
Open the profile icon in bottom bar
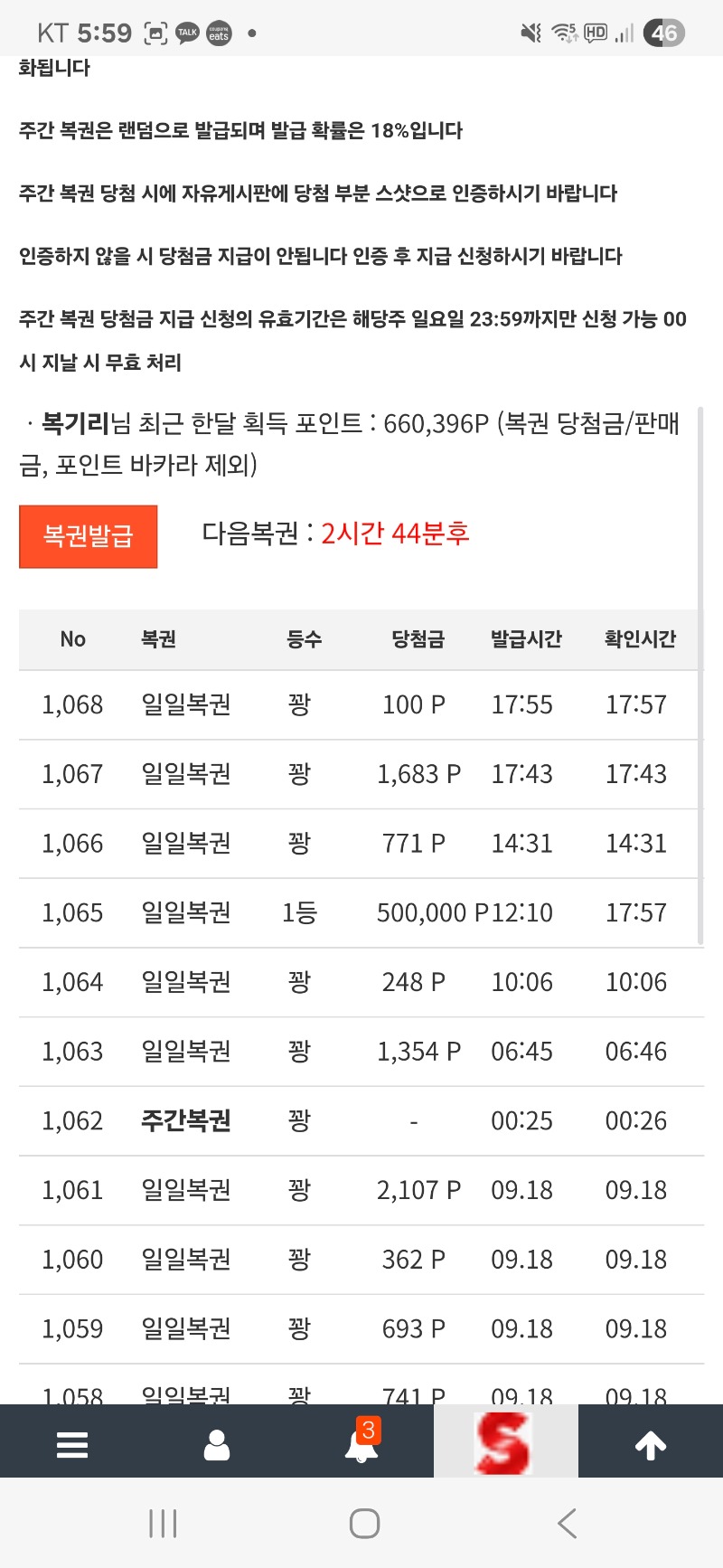point(217,1445)
